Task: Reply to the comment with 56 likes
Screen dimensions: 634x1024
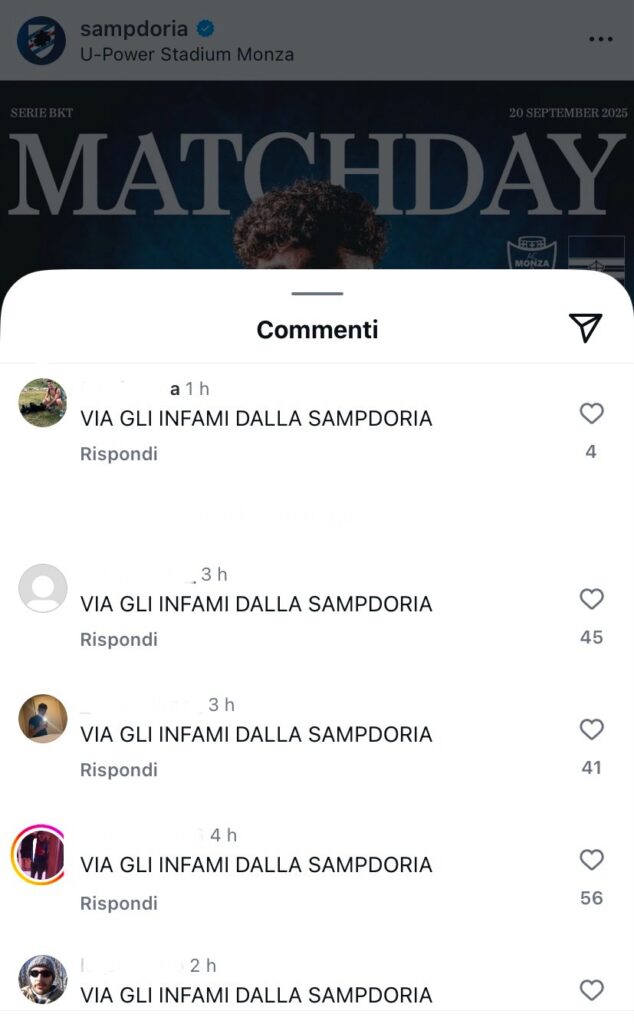Action: [x=119, y=903]
